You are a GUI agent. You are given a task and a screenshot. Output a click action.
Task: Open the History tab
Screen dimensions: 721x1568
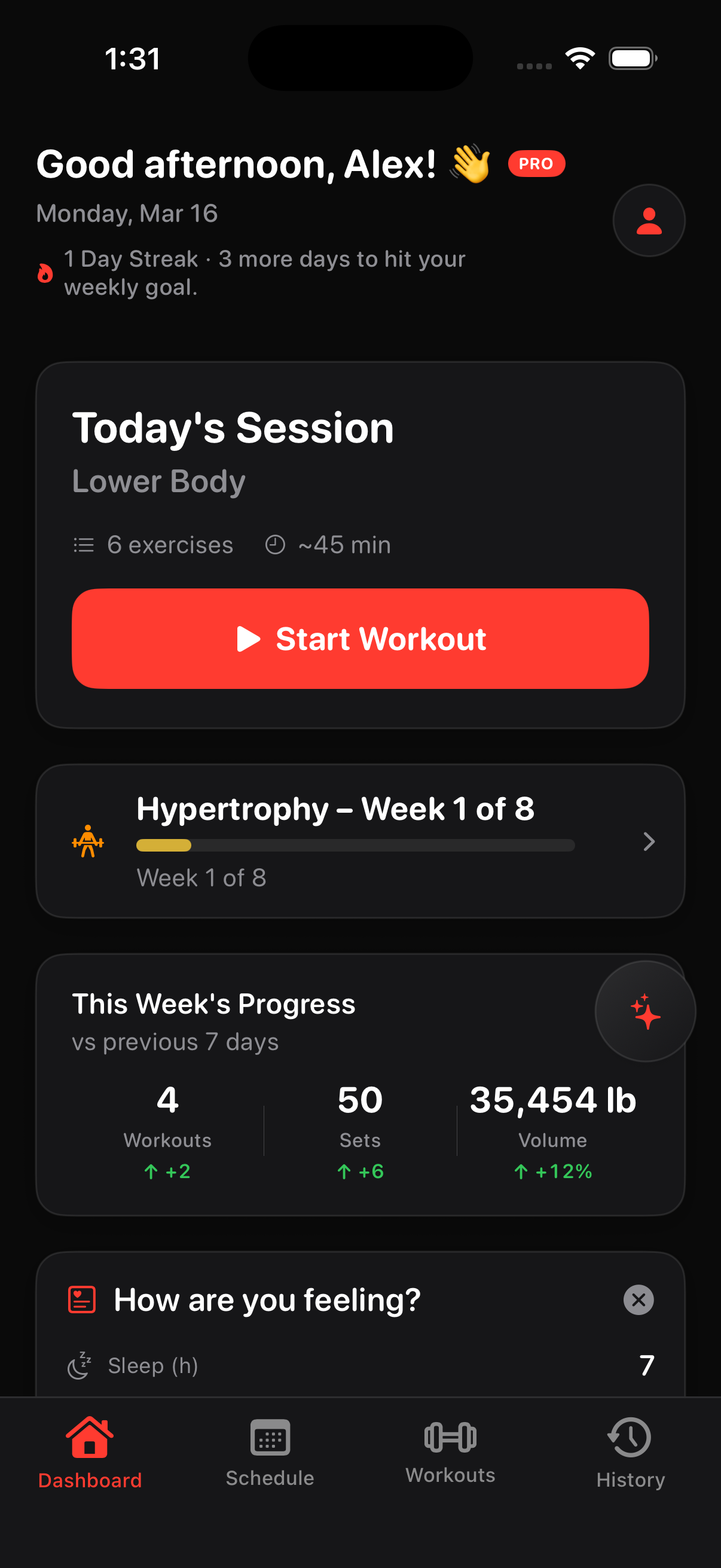pyautogui.click(x=630, y=1461)
